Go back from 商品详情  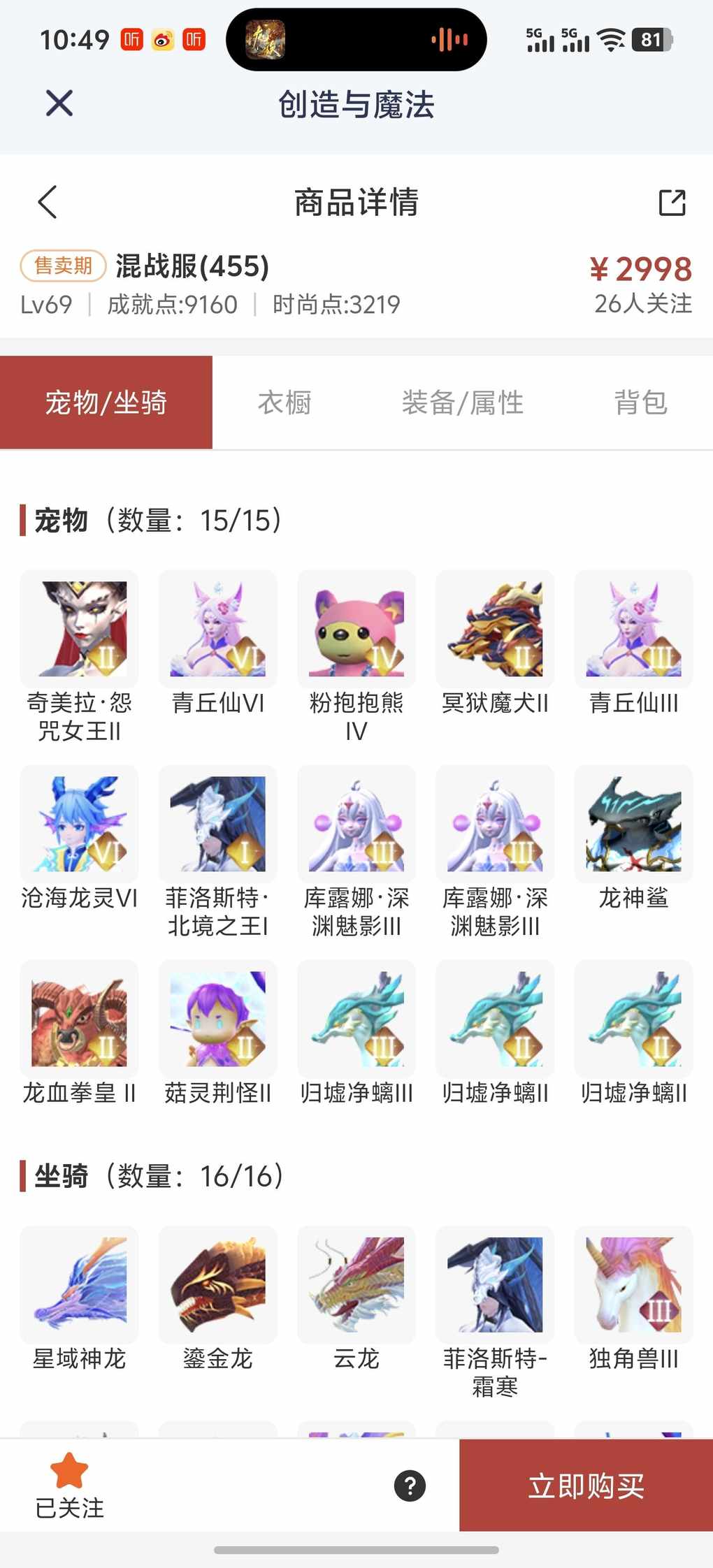click(x=48, y=203)
